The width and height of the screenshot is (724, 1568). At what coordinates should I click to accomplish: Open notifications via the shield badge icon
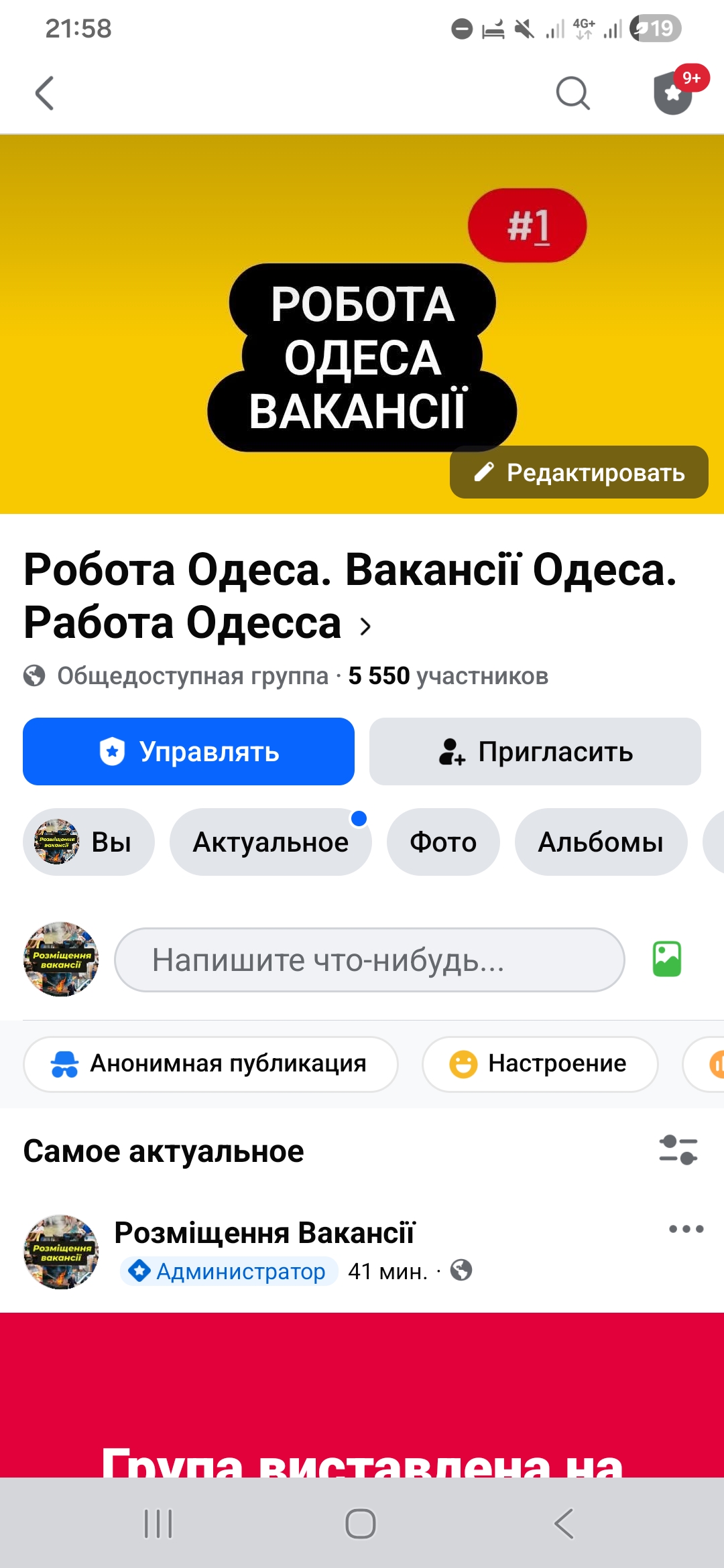(672, 95)
